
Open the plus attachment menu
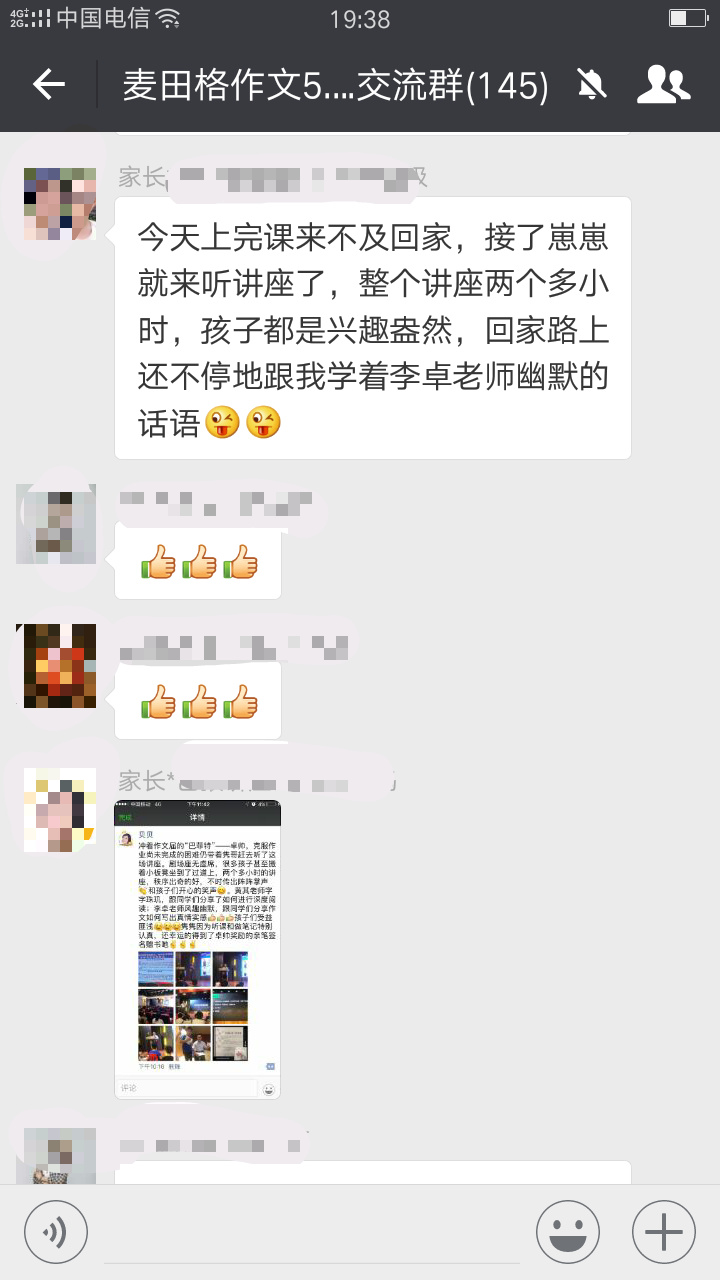[664, 1232]
